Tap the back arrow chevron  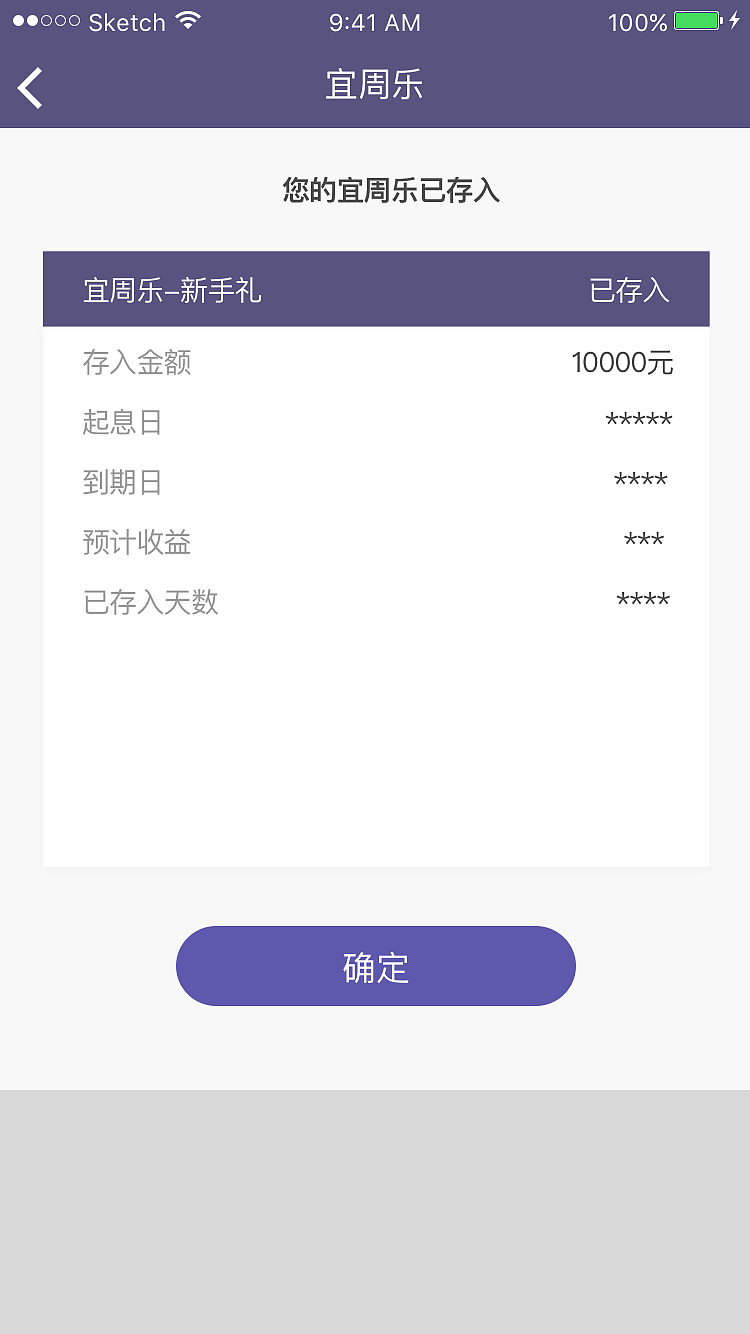click(x=30, y=87)
